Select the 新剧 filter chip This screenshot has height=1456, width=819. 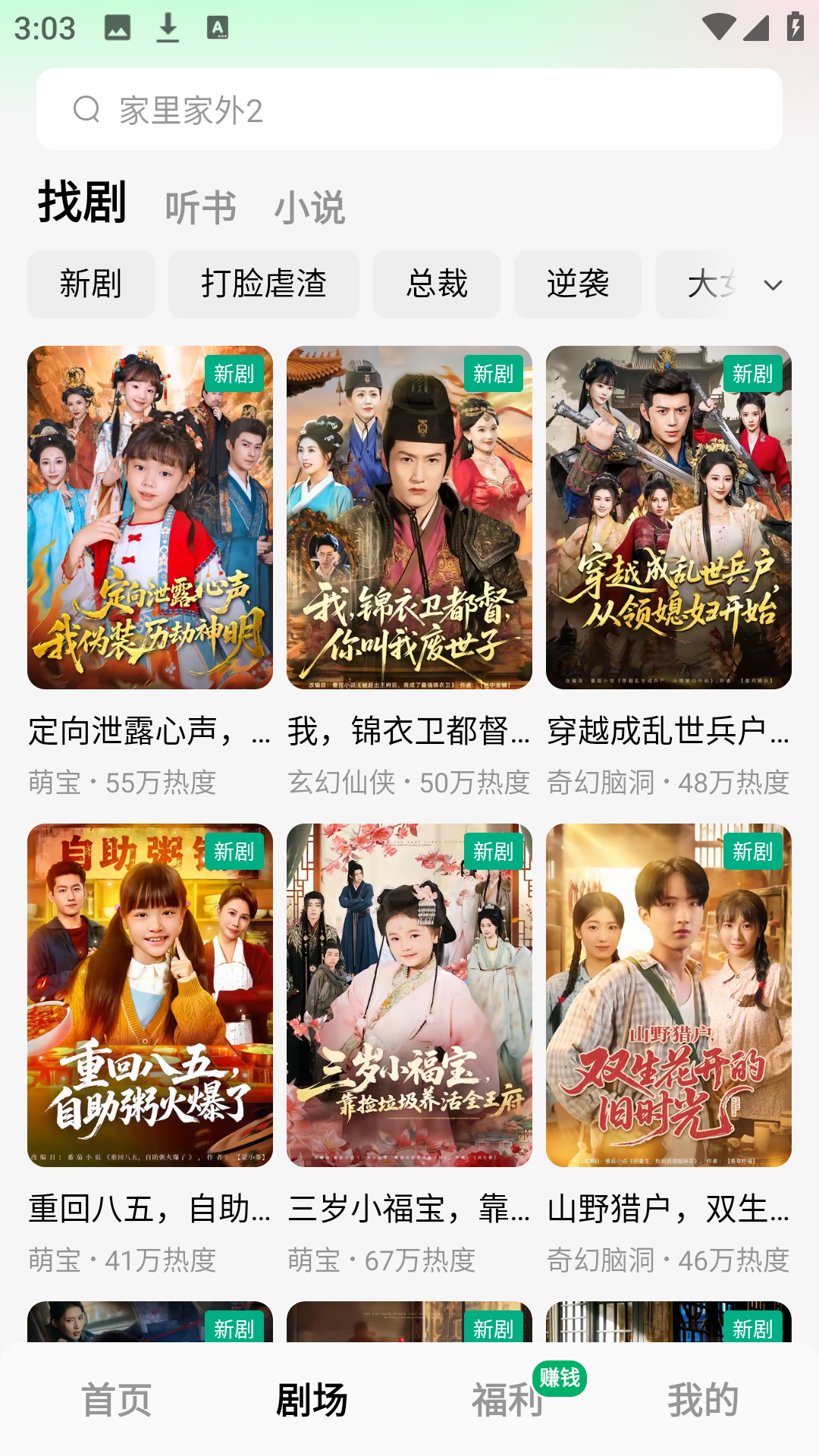point(91,284)
